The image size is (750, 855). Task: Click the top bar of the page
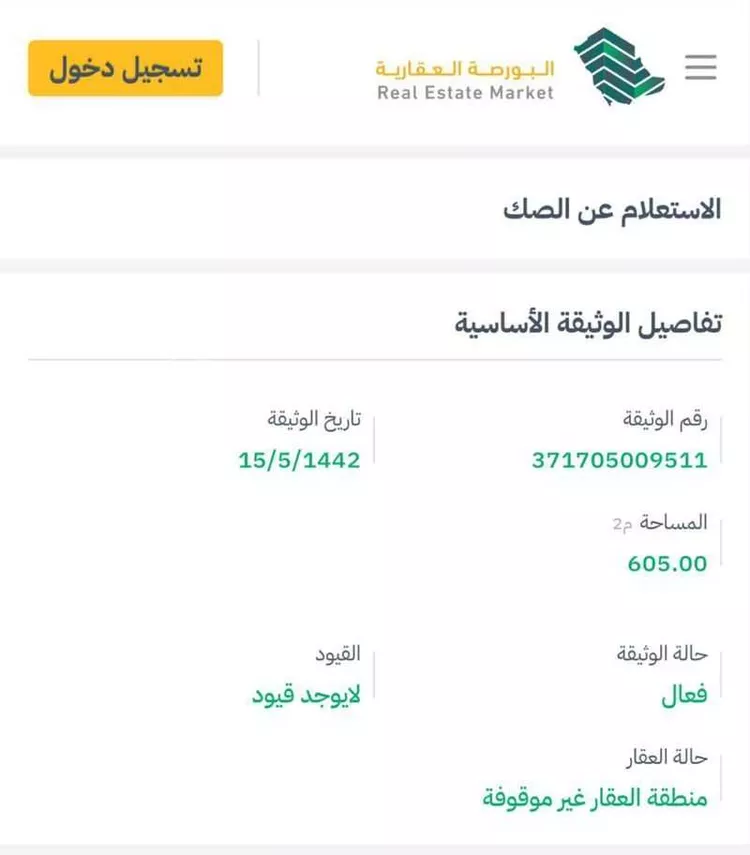[375, 67]
